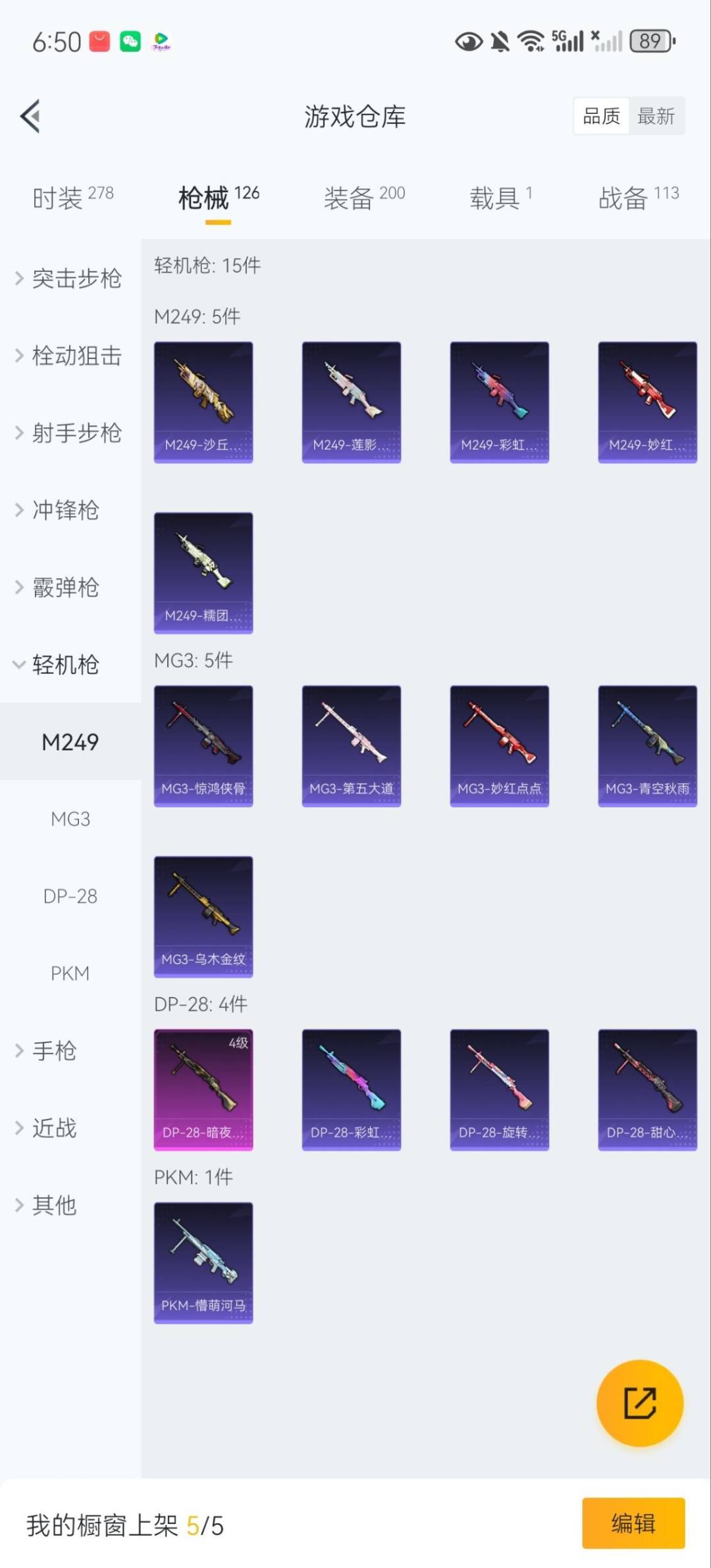
Task: Switch sorting to 最新
Action: coord(656,116)
